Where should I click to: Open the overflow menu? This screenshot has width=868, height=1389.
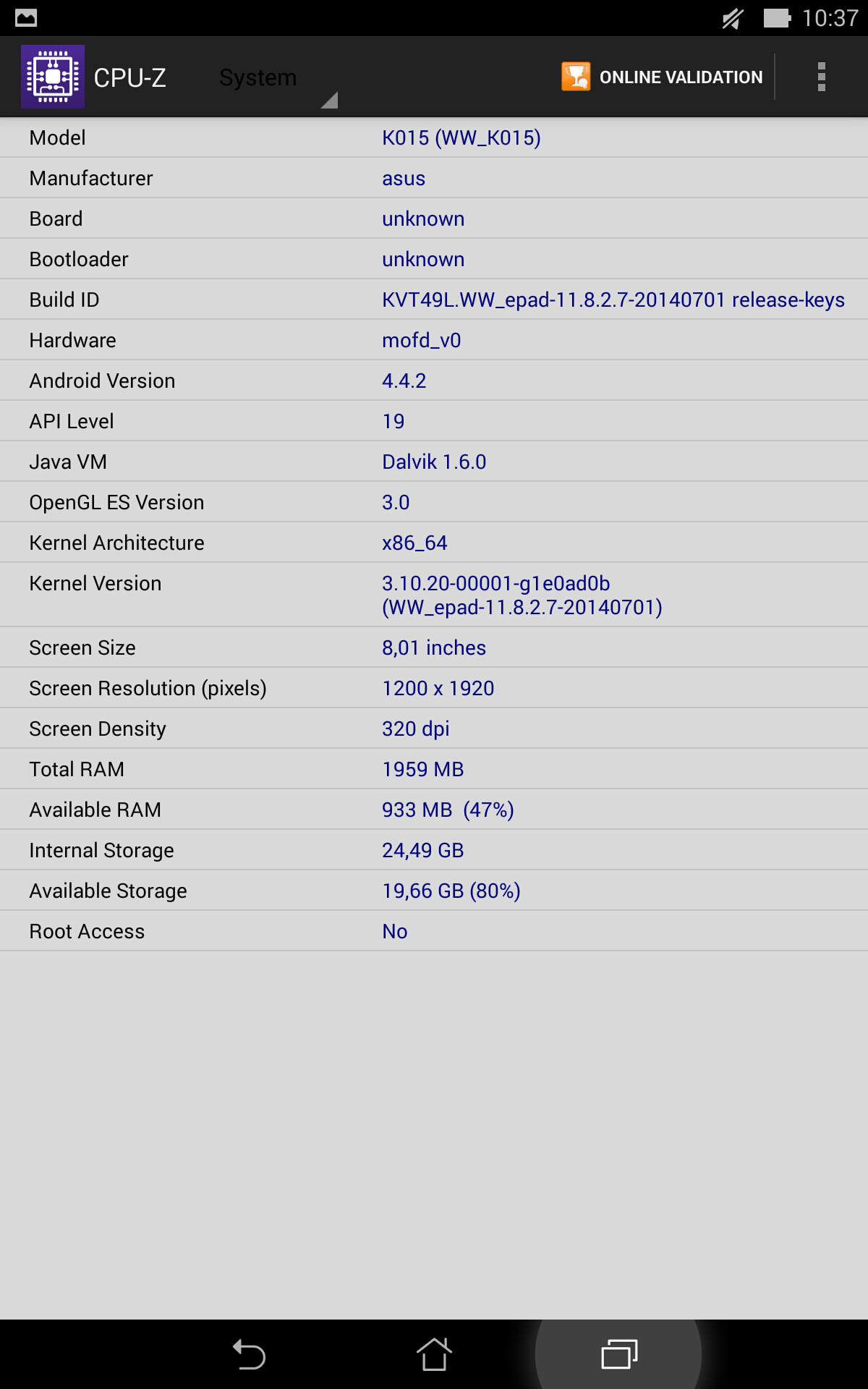[821, 77]
